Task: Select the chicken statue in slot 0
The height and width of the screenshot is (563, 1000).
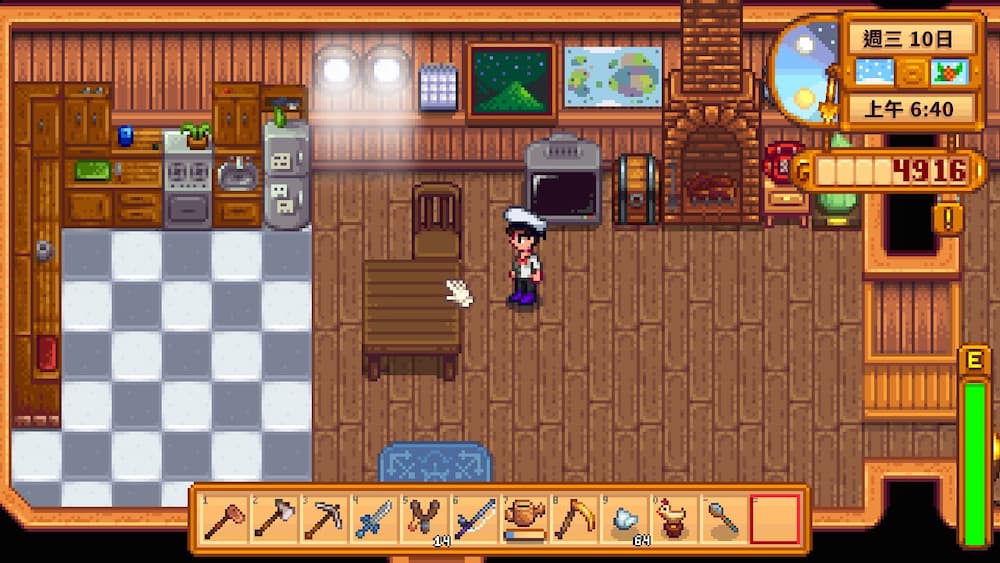Action: point(675,519)
